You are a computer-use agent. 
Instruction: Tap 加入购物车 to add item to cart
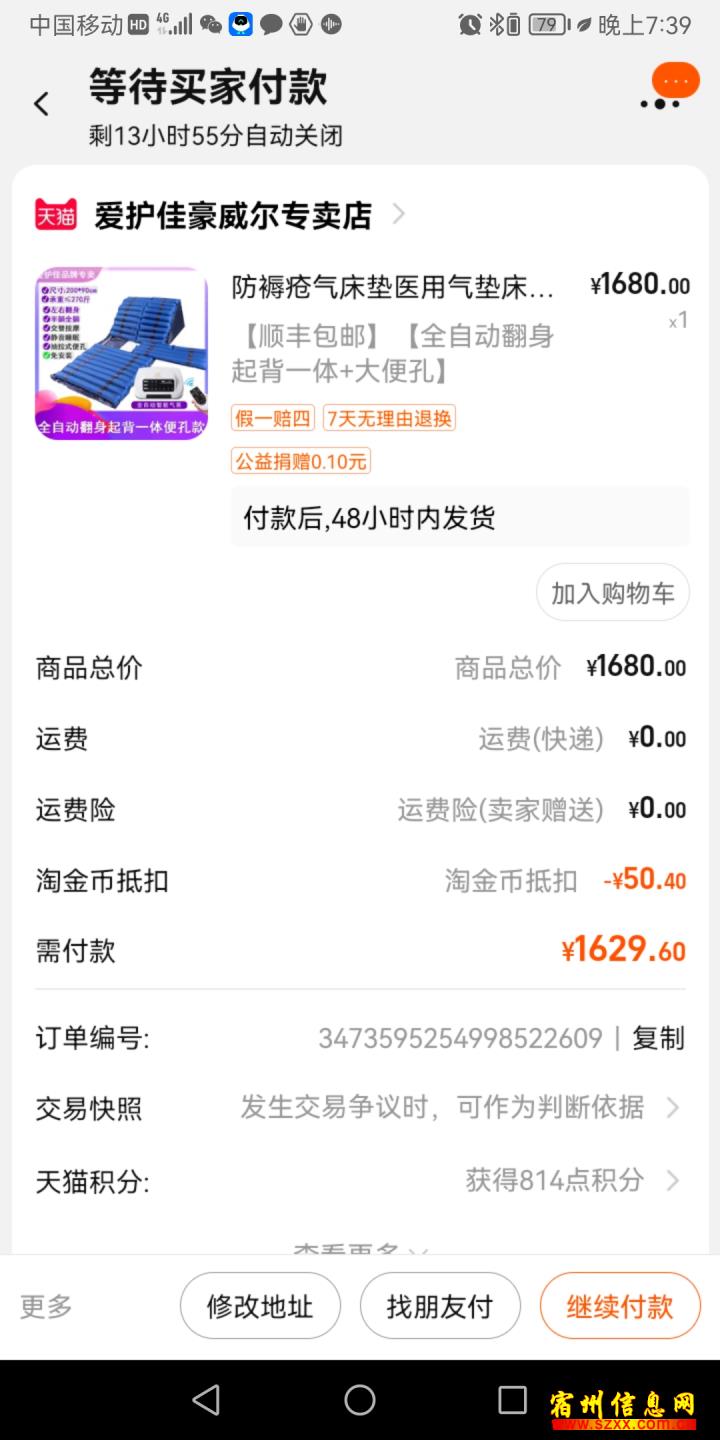(x=613, y=593)
